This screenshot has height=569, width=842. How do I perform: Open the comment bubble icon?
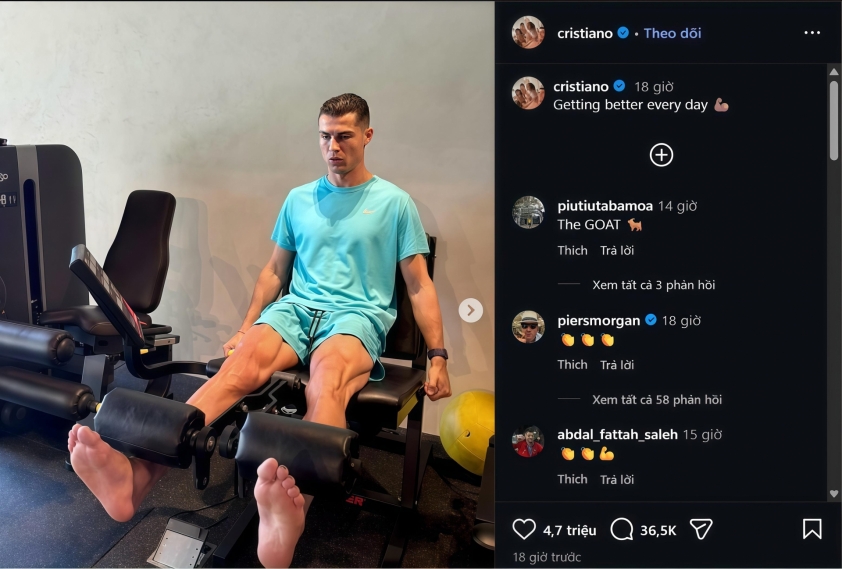click(x=622, y=529)
